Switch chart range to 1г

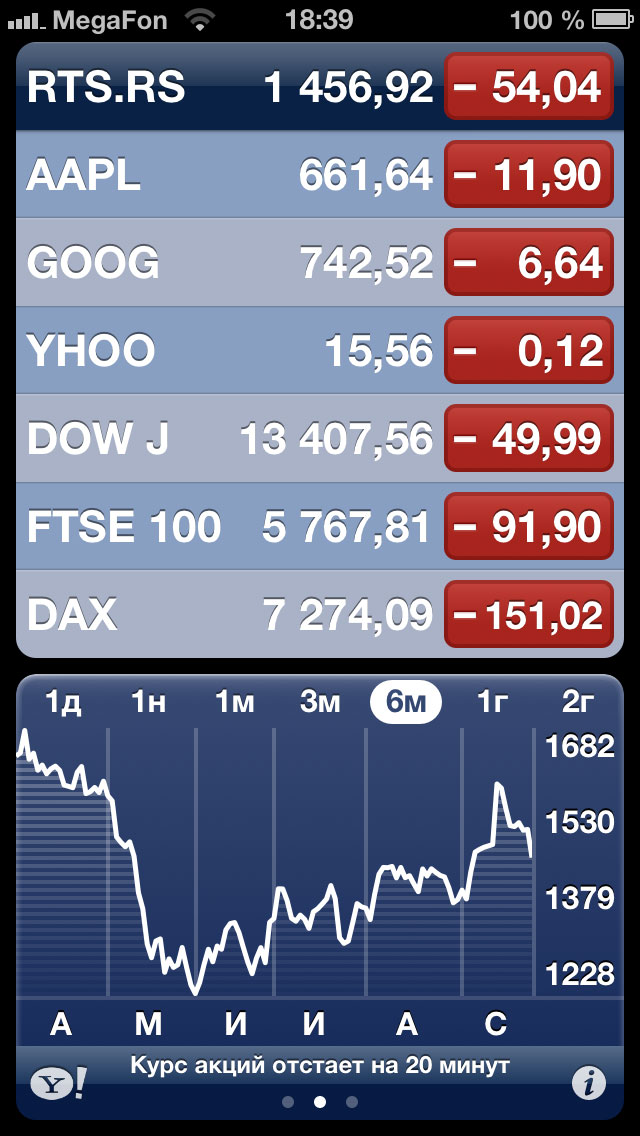[491, 703]
